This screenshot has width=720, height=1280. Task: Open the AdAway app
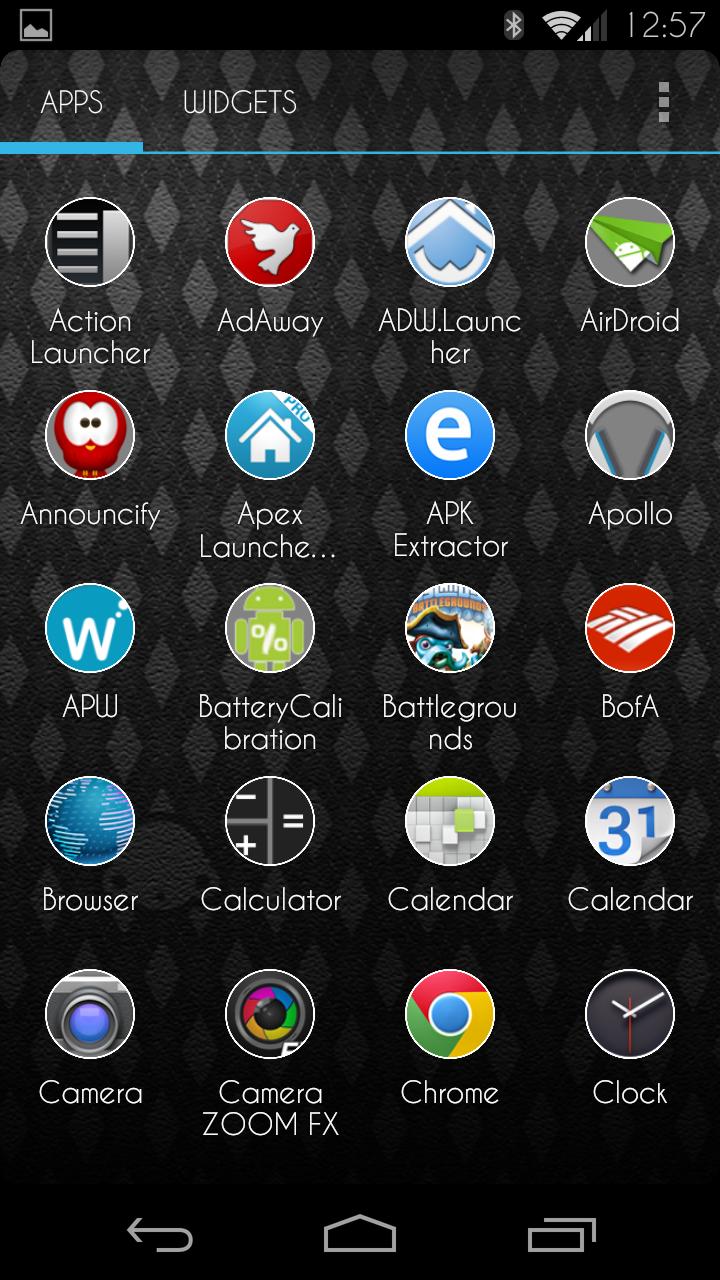270,242
